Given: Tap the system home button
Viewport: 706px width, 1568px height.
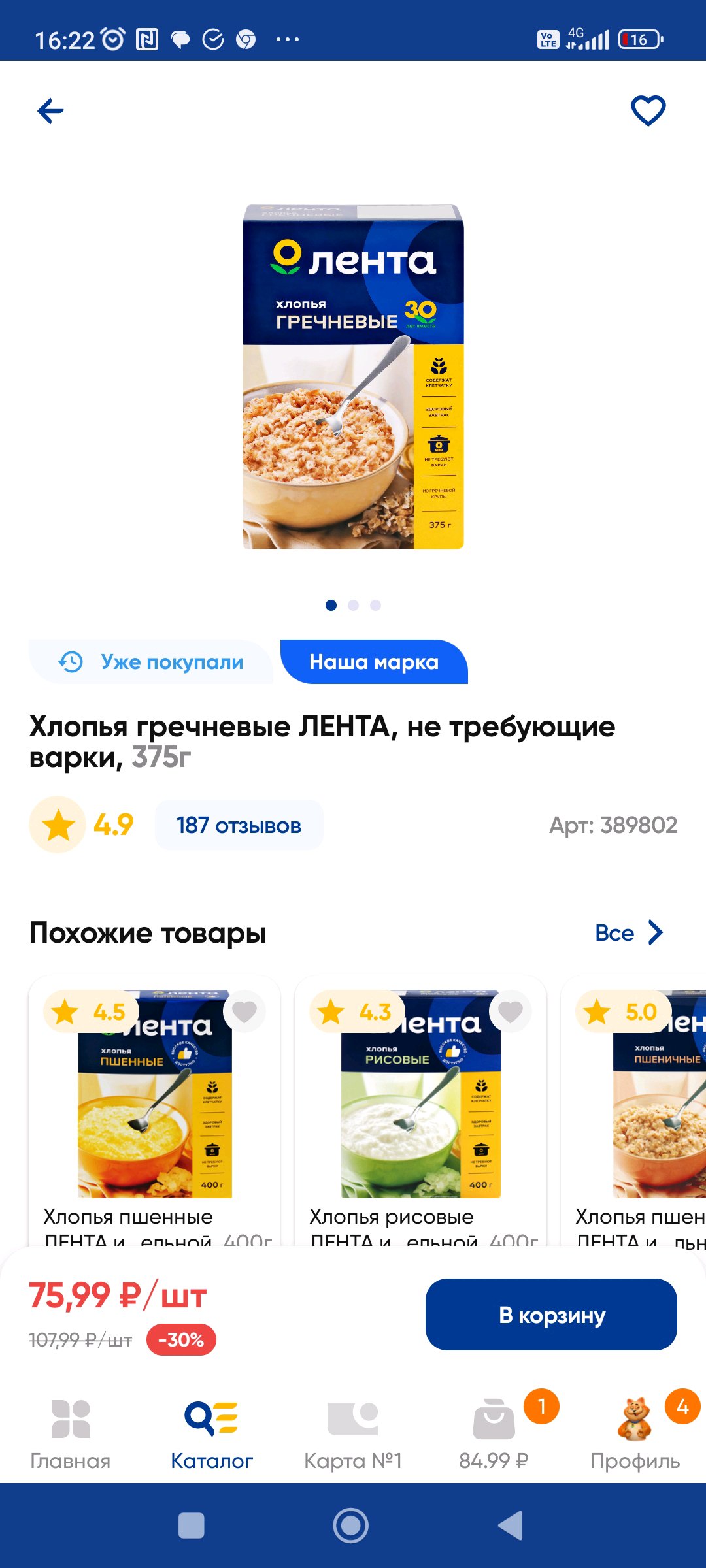Looking at the screenshot, I should point(351,1526).
